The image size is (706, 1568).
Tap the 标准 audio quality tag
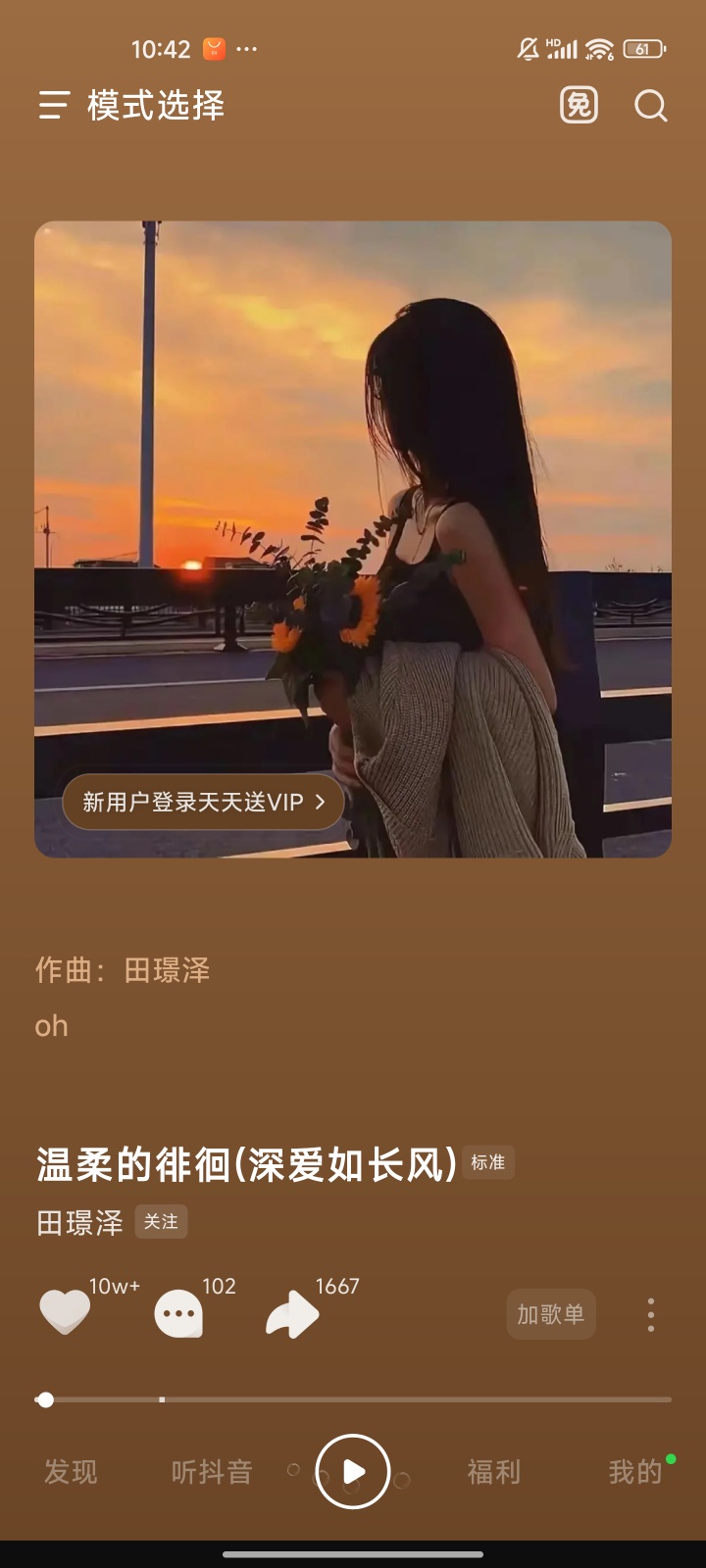point(487,1163)
